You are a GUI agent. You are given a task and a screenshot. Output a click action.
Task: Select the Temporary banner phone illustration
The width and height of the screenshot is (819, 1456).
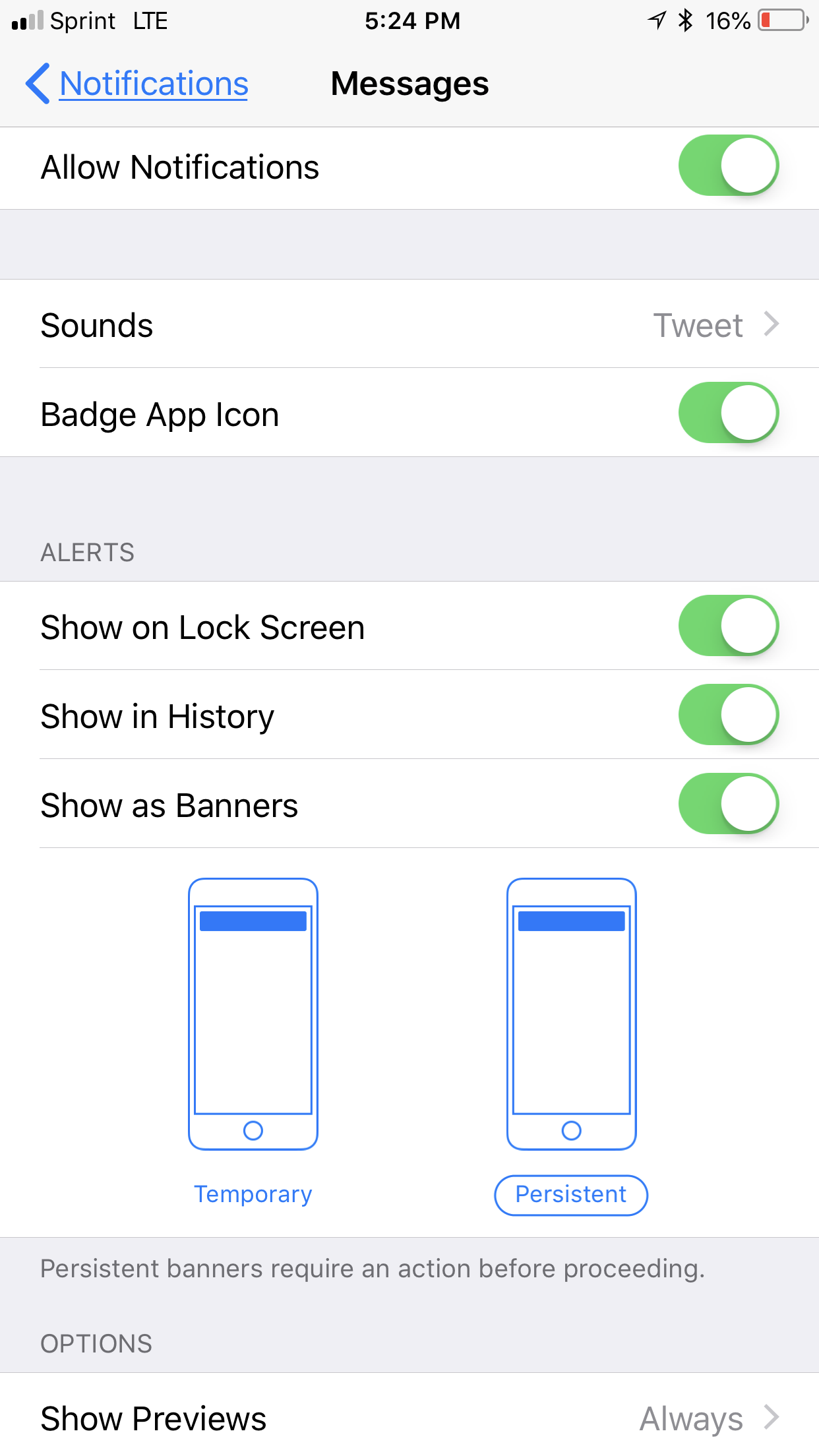(x=253, y=1012)
